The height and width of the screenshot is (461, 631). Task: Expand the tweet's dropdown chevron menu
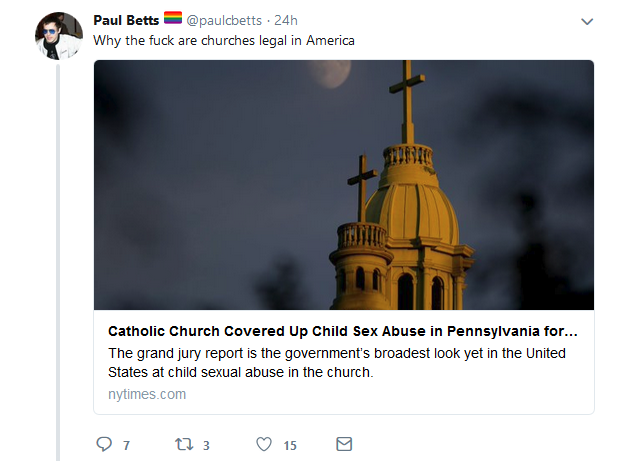coord(587,21)
